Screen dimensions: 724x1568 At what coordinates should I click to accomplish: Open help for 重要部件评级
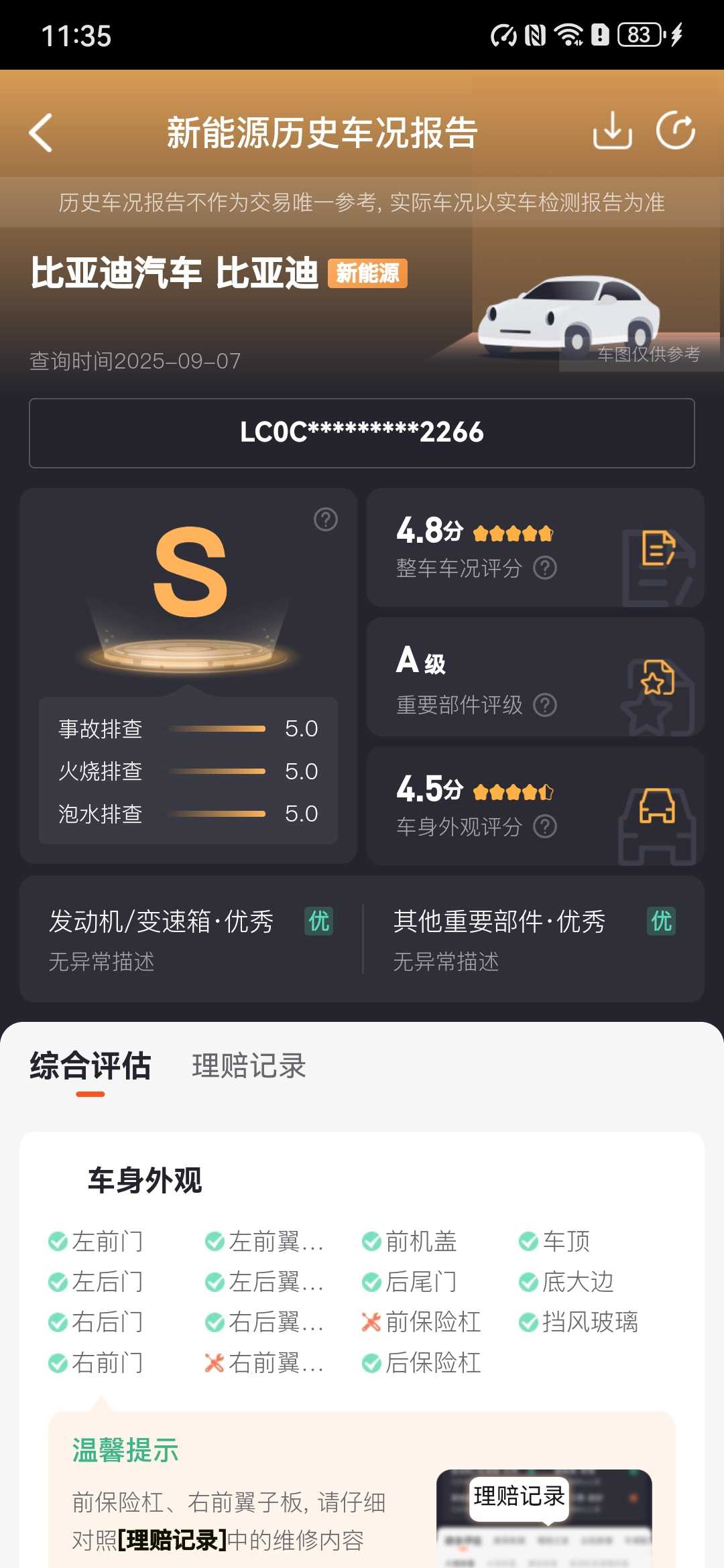[545, 704]
